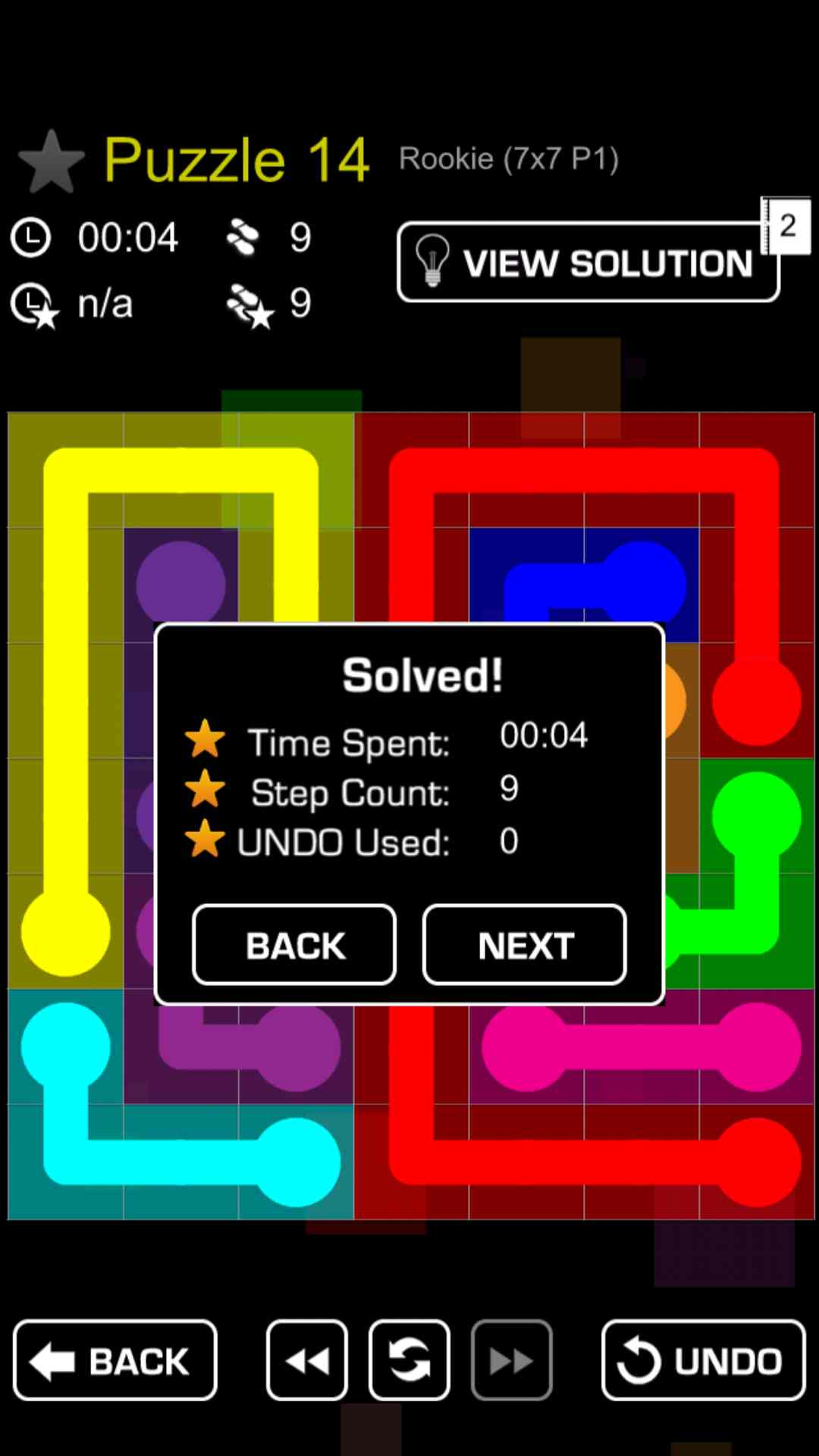
Task: Restart the puzzle with the refresh icon
Action: [409, 1360]
